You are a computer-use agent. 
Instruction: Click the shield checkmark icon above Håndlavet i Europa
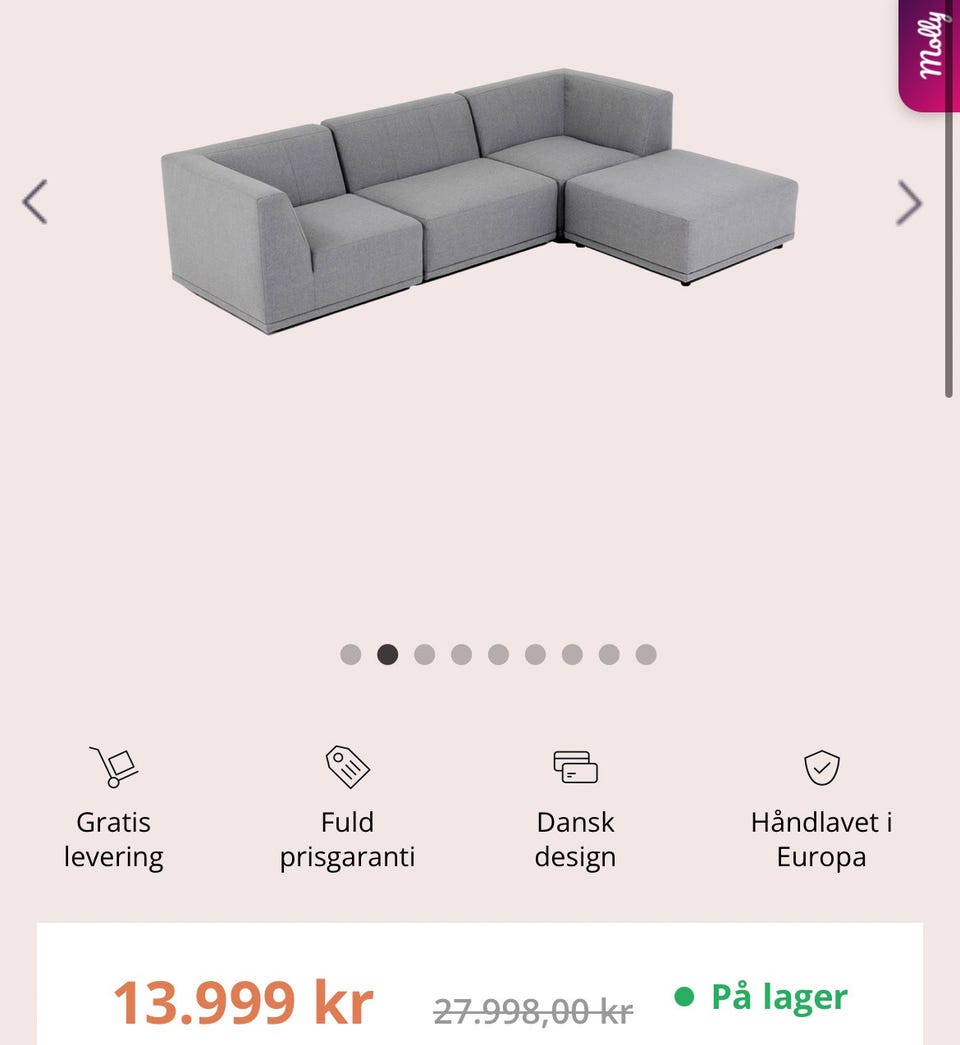point(822,766)
